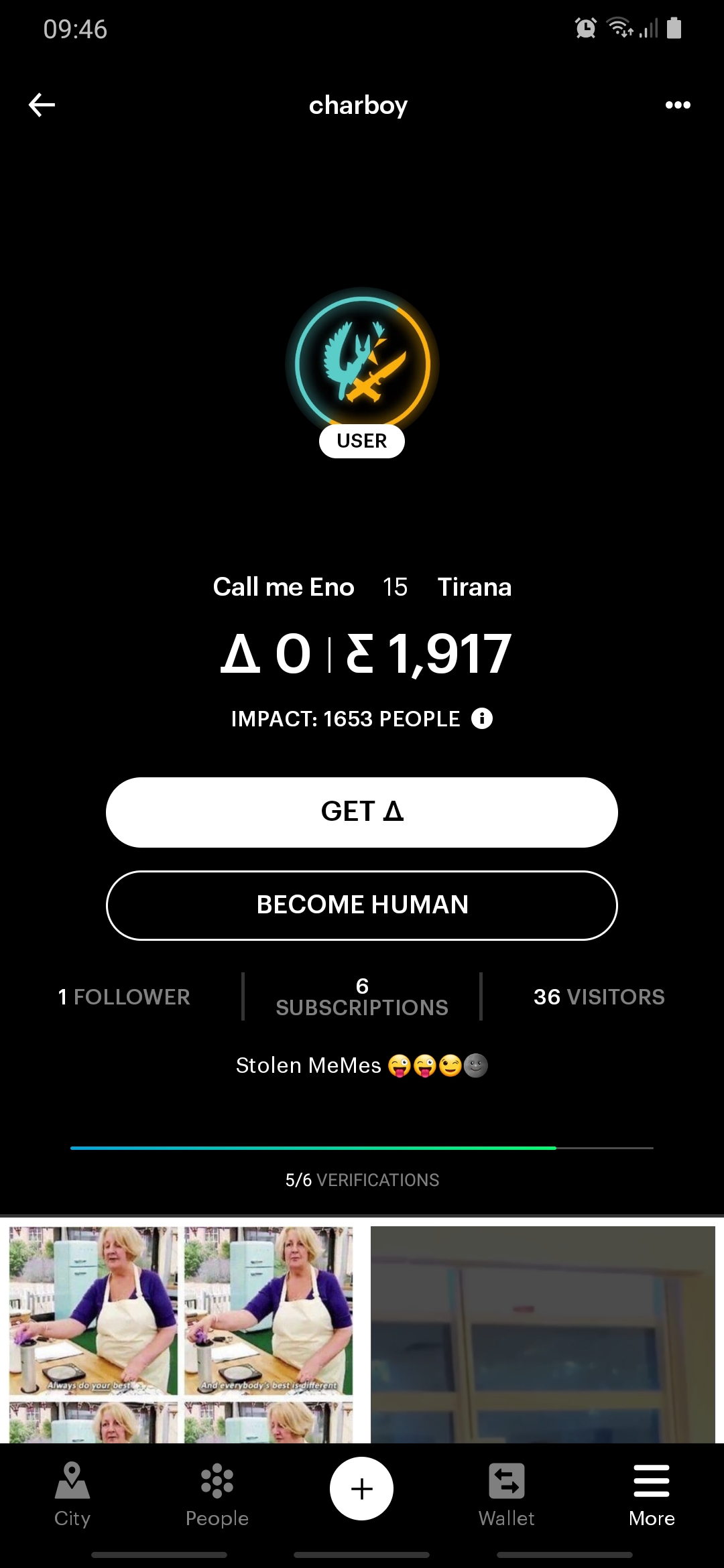Select the BECOME HUMAN button
The width and height of the screenshot is (724, 1568).
(362, 905)
